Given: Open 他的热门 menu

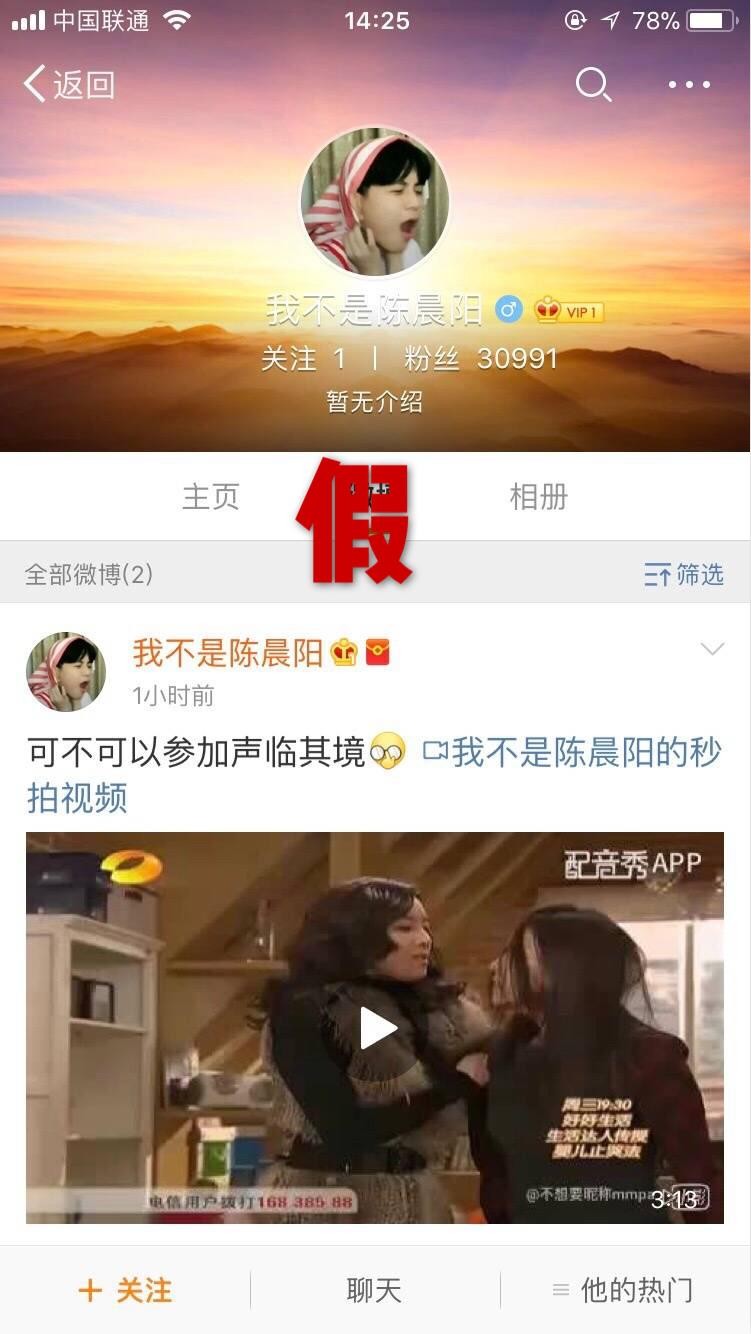Looking at the screenshot, I should (624, 1290).
